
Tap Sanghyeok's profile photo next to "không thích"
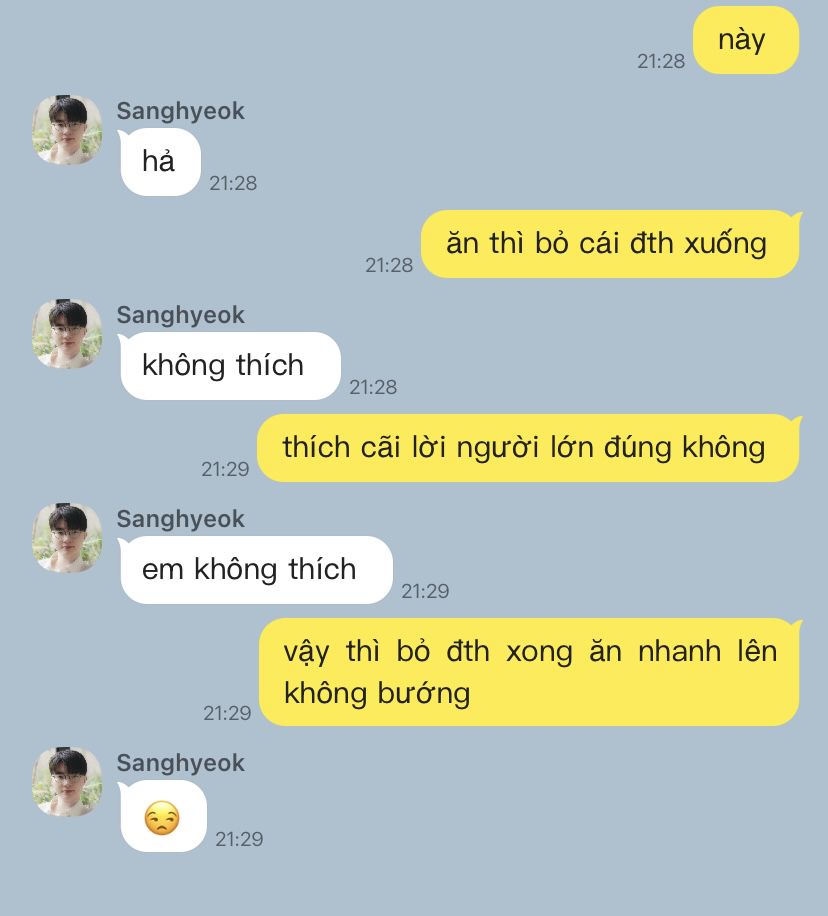coord(67,334)
